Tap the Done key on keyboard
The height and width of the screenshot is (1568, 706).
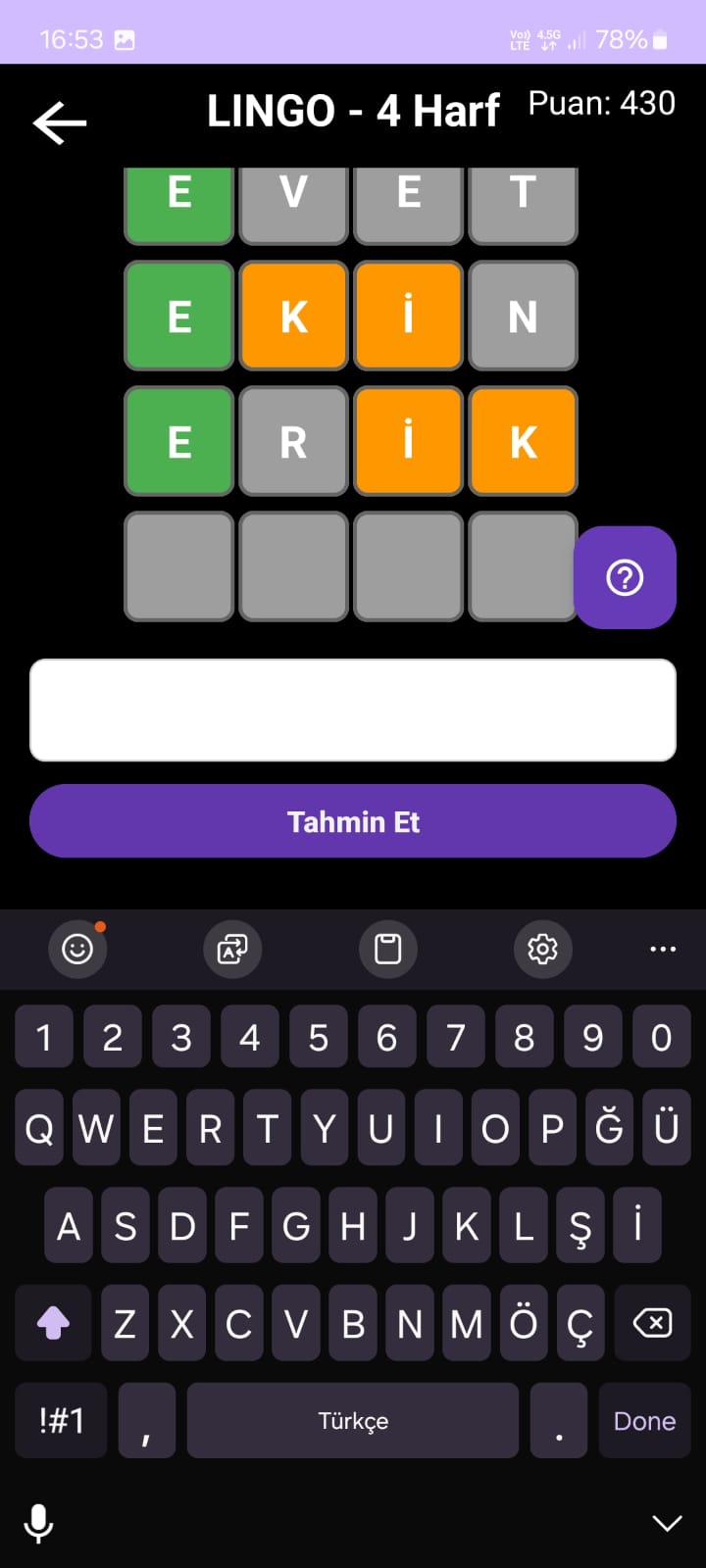644,1421
